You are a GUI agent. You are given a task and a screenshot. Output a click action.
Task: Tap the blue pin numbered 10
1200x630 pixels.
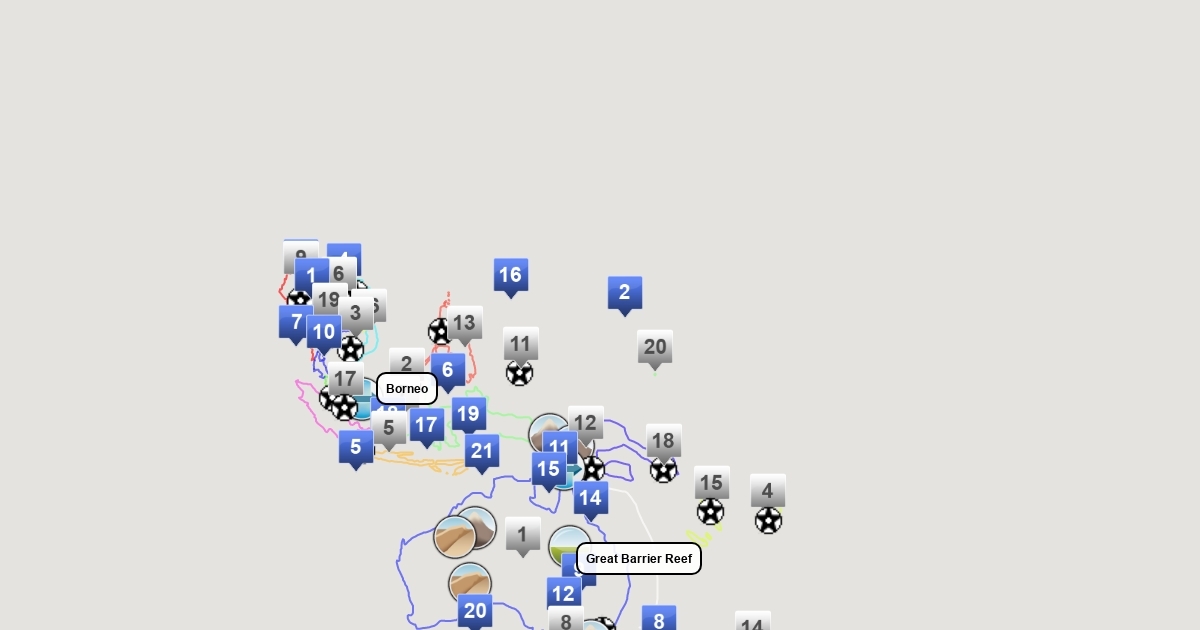[324, 332]
